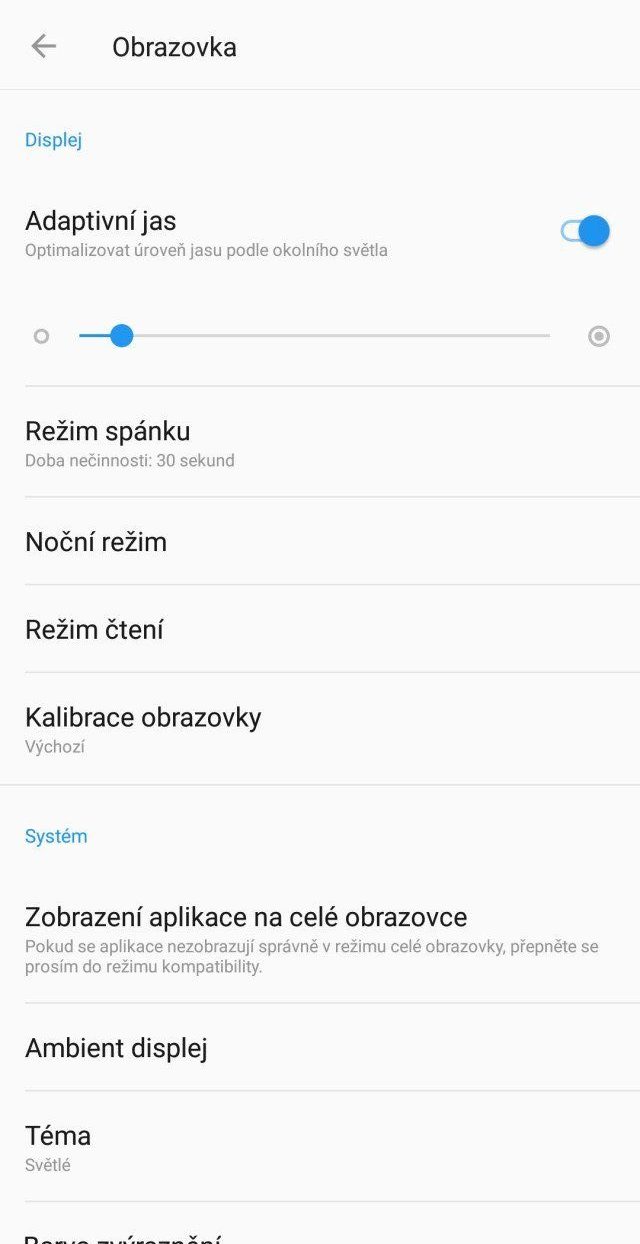Open Ambient displej settings
The height and width of the screenshot is (1244, 640).
(x=320, y=1048)
